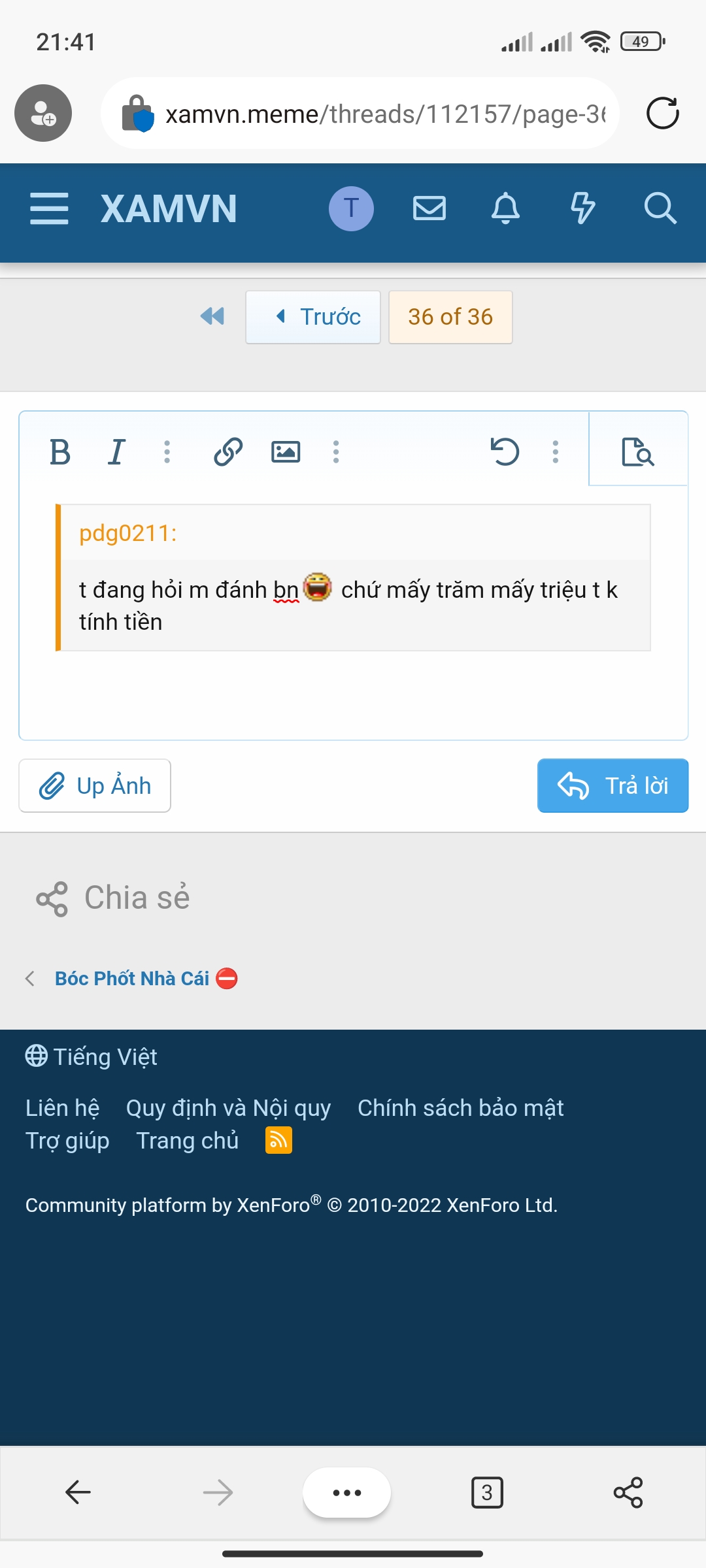Image resolution: width=706 pixels, height=1568 pixels.
Task: Open the notifications bell
Action: pyautogui.click(x=505, y=208)
